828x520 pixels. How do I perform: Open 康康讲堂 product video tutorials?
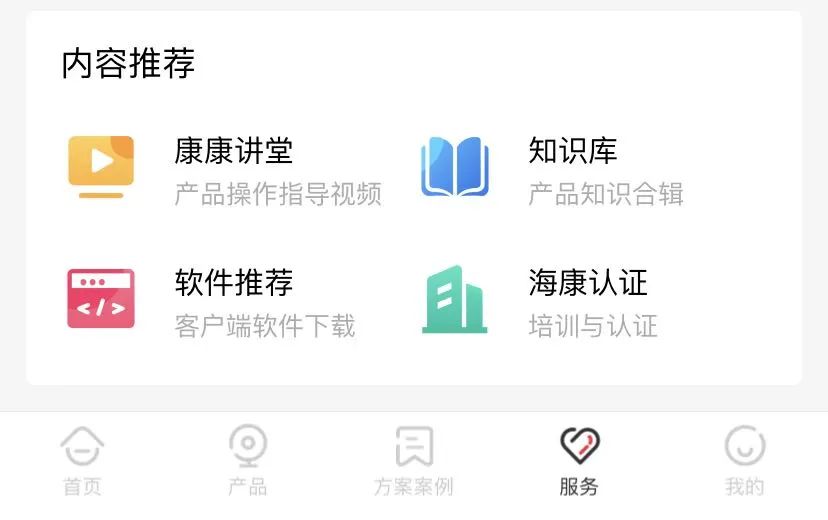tap(225, 170)
